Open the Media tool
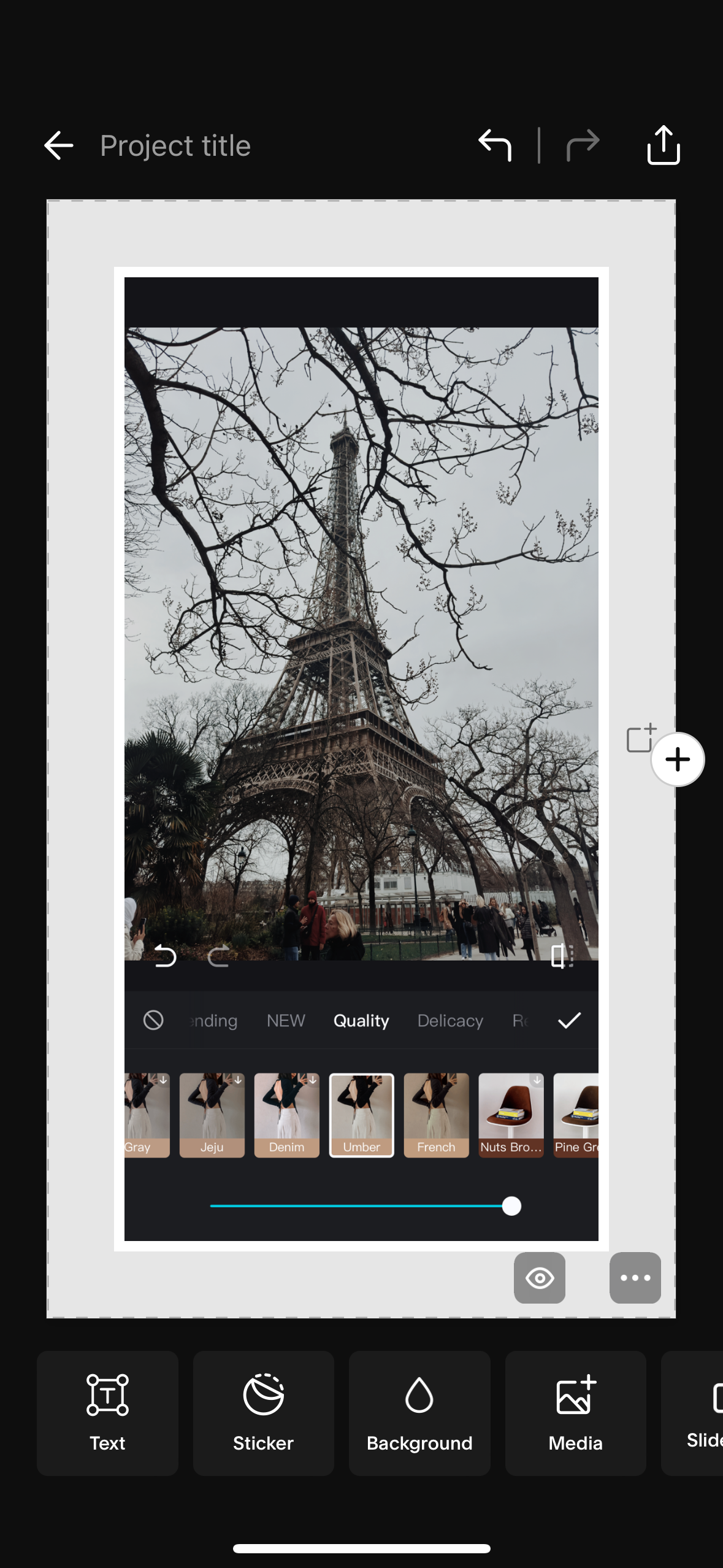This screenshot has width=723, height=1568. pos(575,1413)
